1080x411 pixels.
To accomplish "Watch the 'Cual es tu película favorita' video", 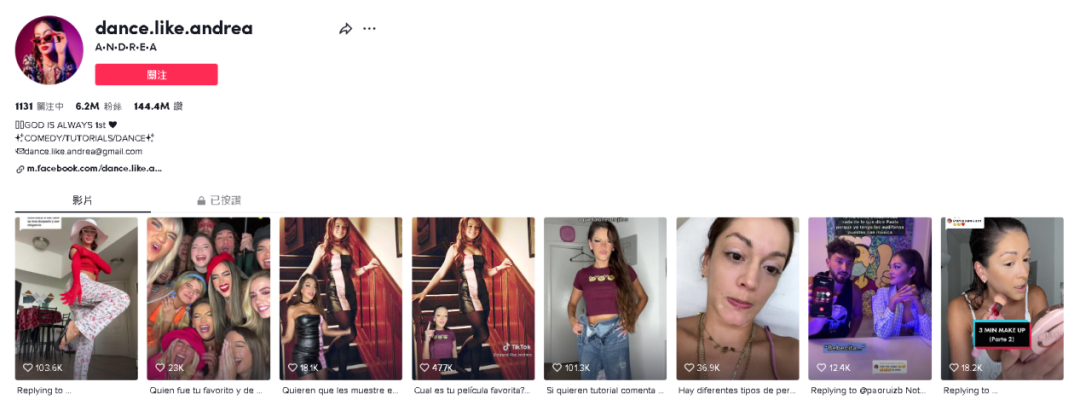I will [x=473, y=298].
